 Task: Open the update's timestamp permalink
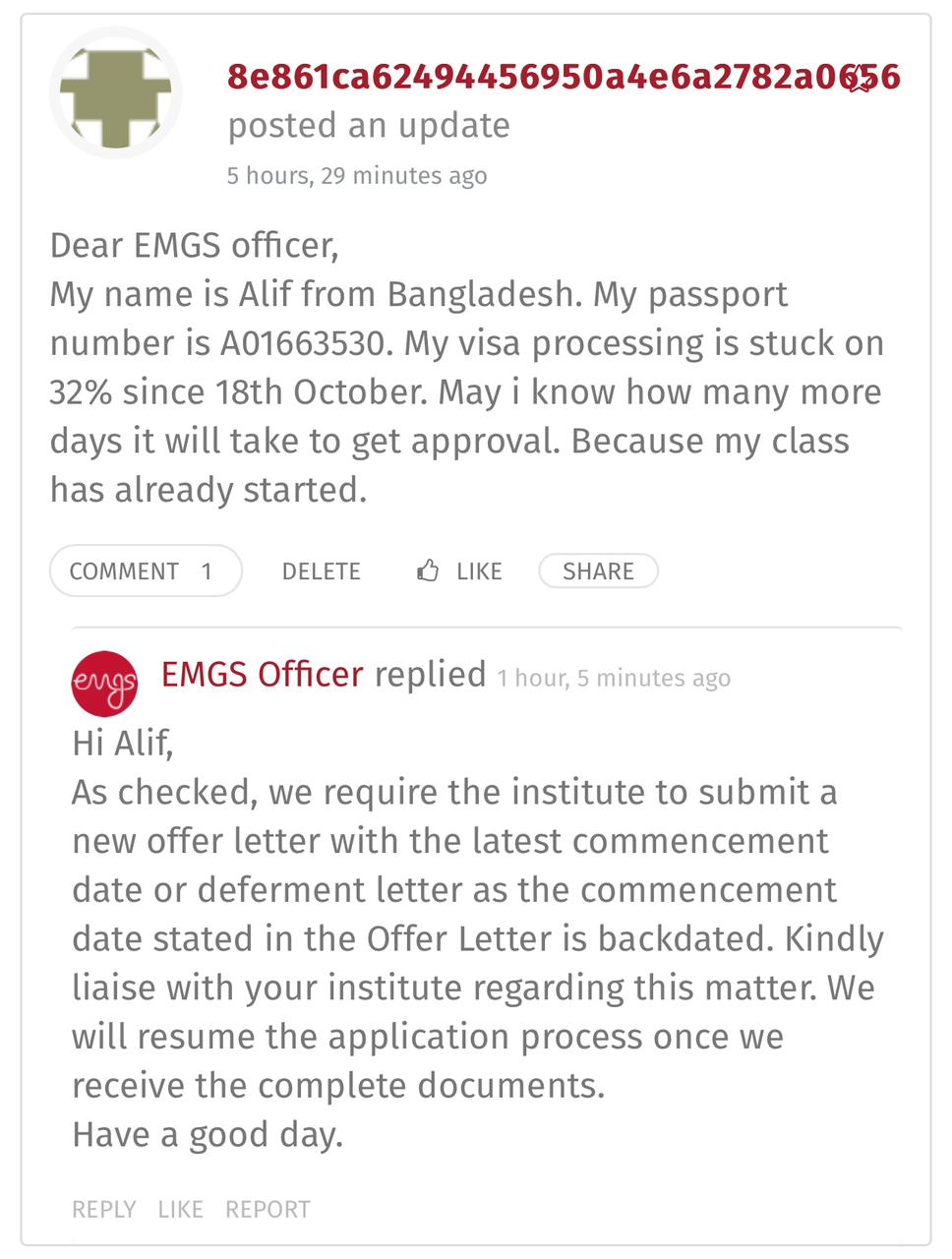pos(357,176)
